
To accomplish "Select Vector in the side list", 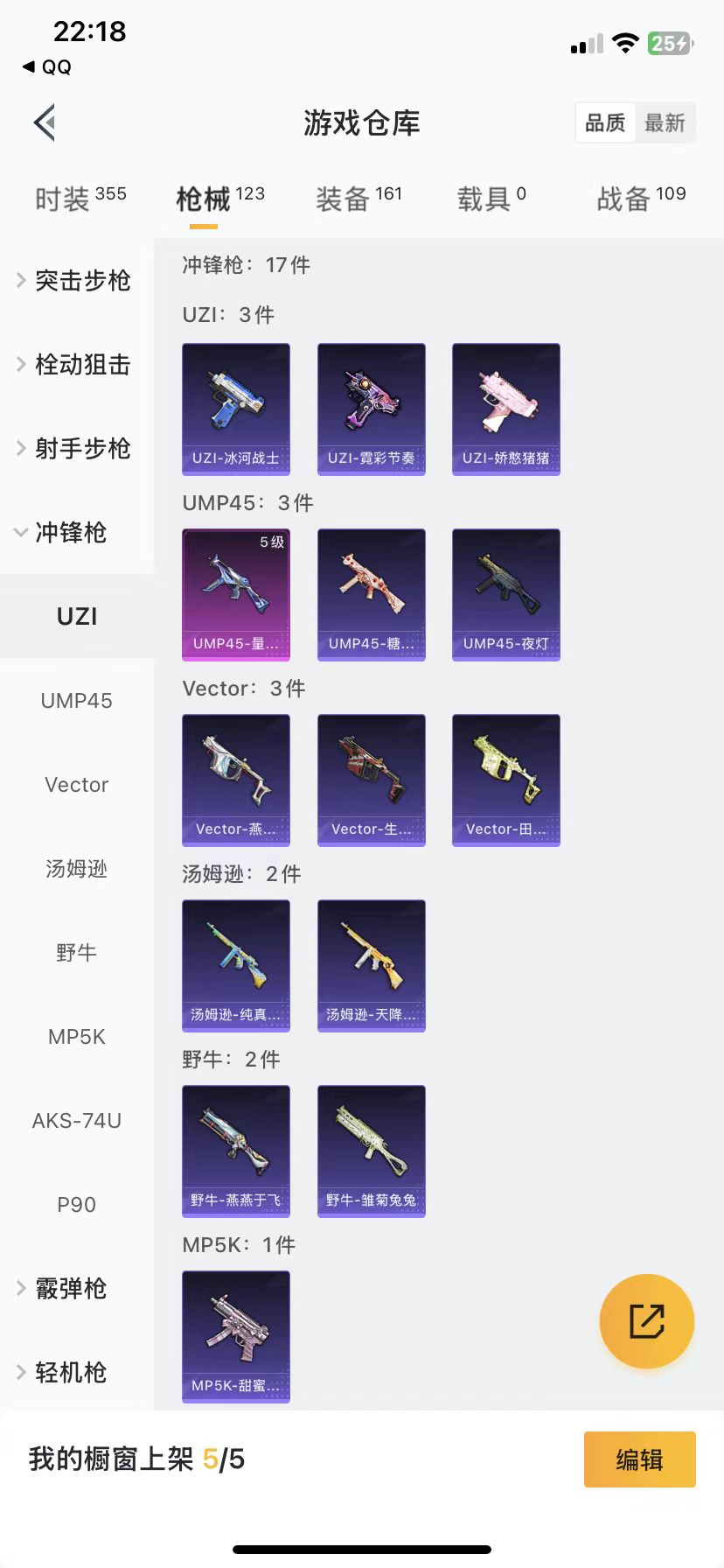I will tap(77, 784).
